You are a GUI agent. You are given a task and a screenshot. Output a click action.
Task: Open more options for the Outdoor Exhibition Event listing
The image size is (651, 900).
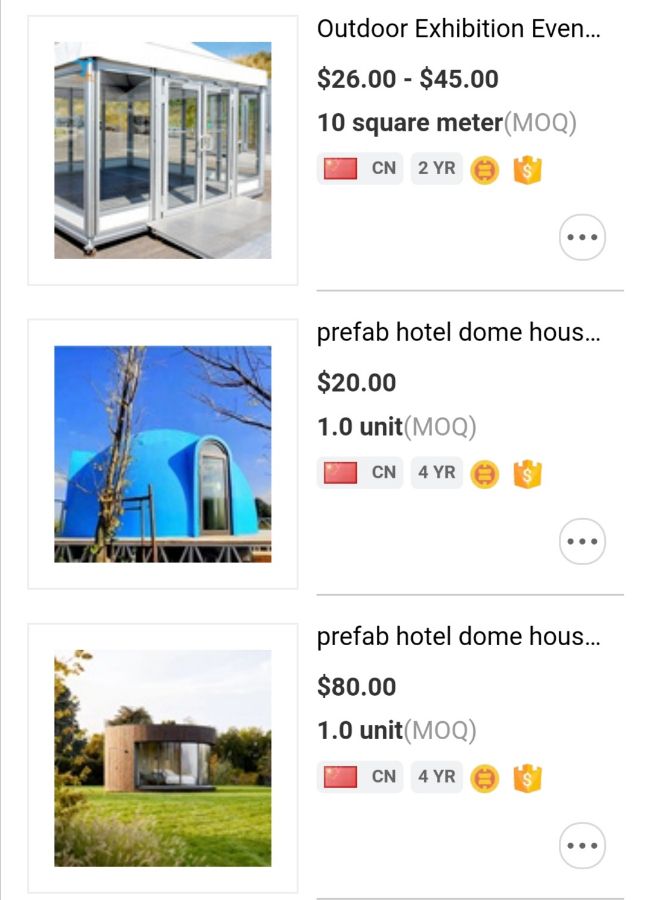pos(582,238)
